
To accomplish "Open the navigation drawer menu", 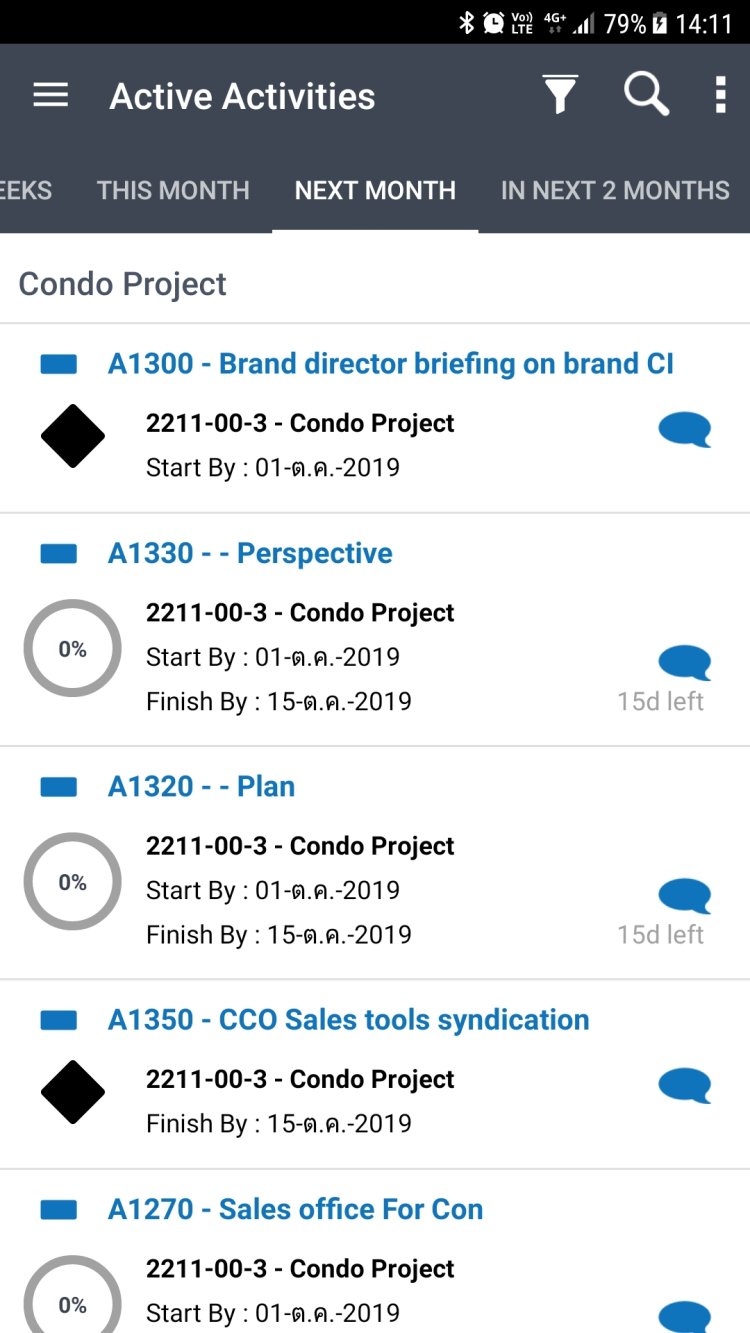I will pyautogui.click(x=49, y=95).
